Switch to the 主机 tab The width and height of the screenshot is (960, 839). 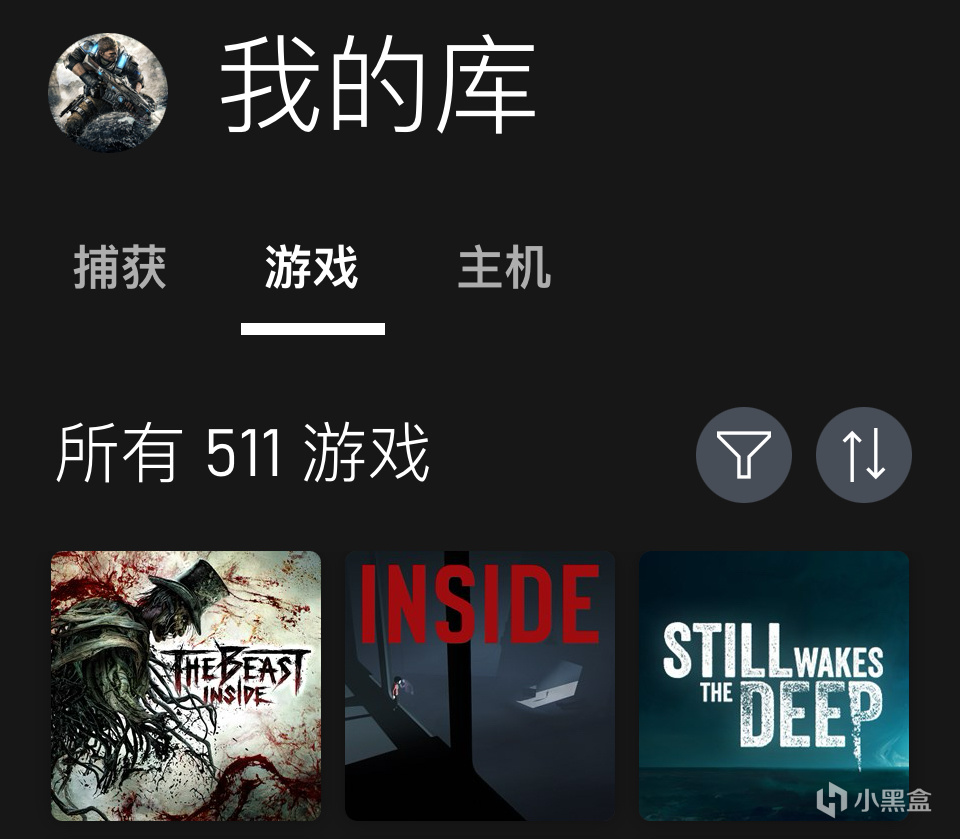(x=504, y=268)
